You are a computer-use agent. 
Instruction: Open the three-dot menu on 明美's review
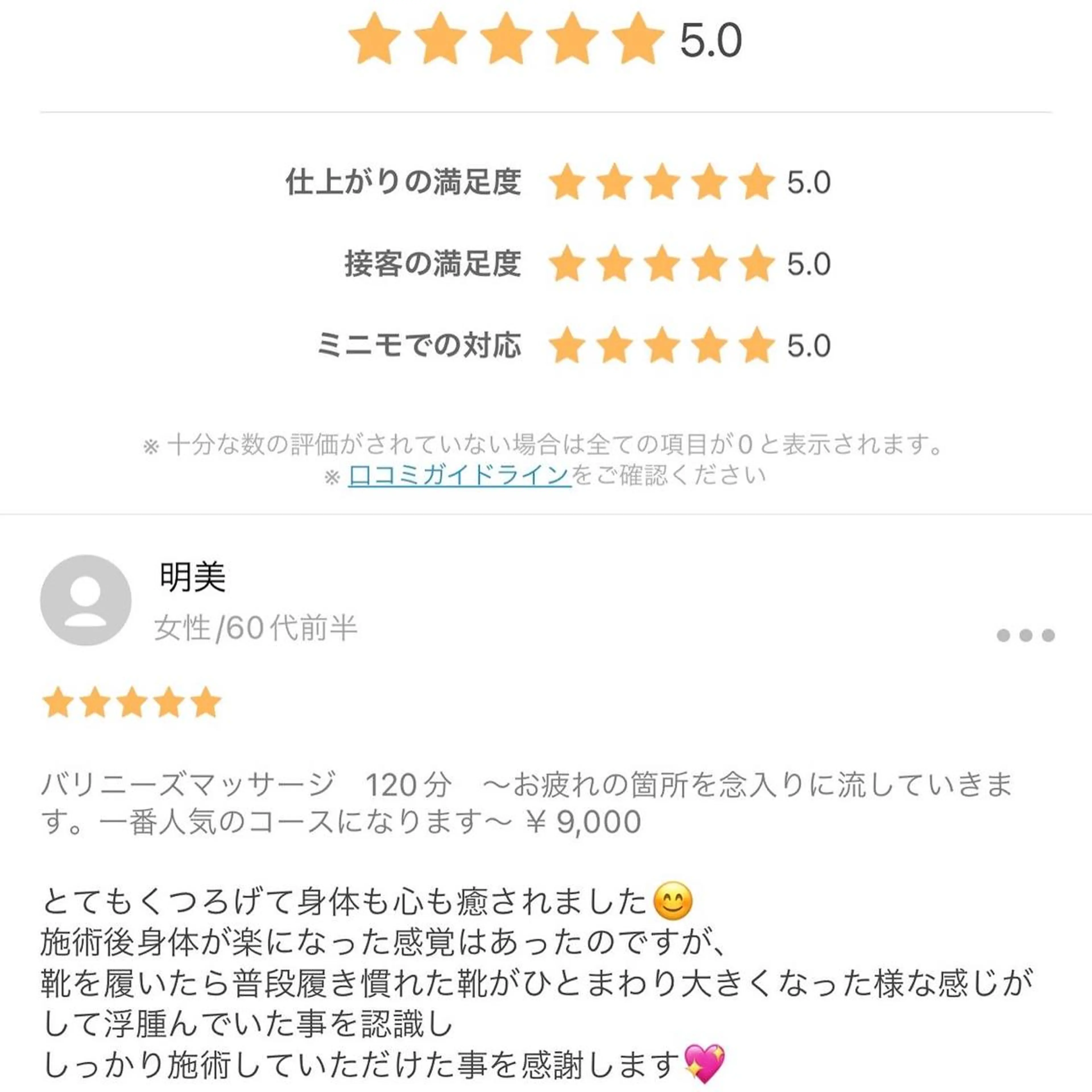(x=1025, y=635)
